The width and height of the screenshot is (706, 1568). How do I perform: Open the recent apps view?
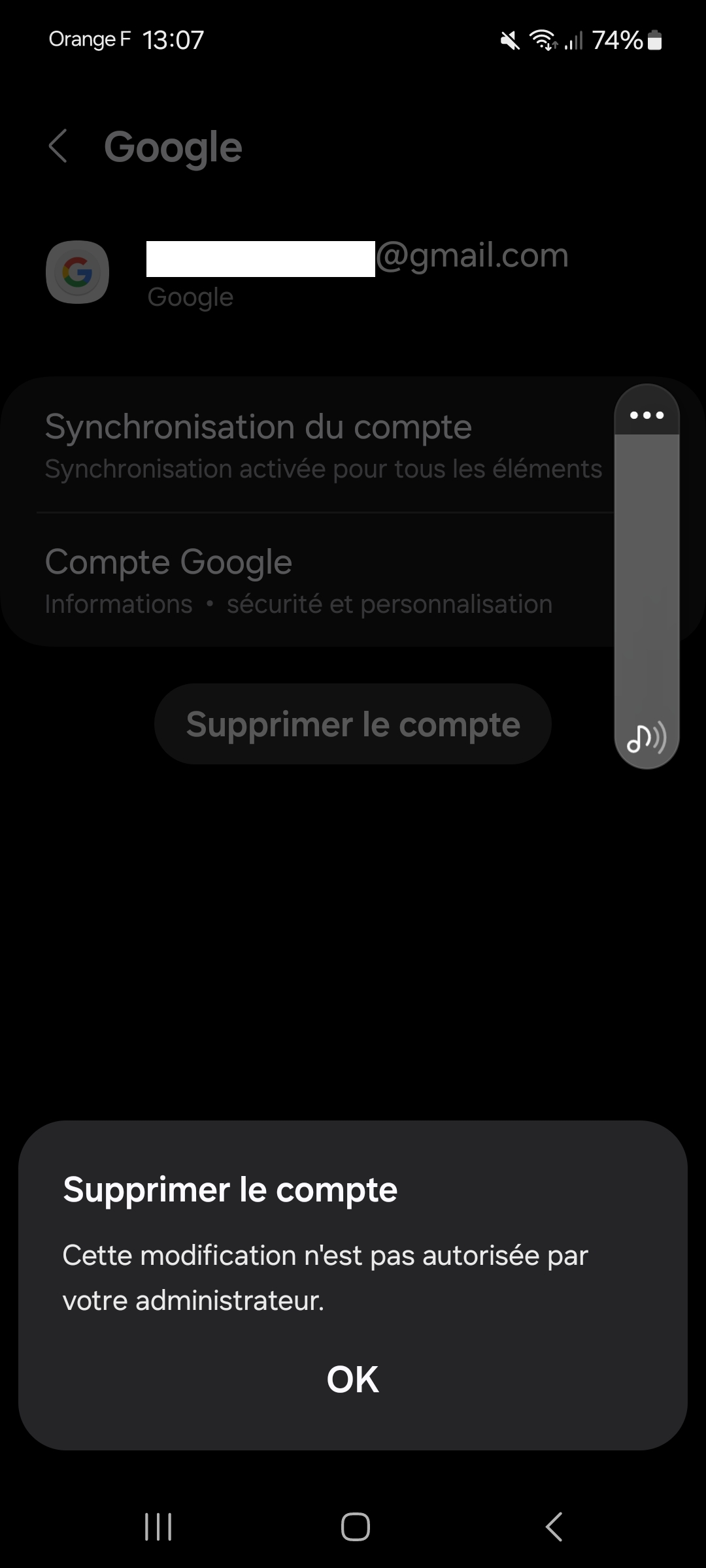tap(158, 1527)
